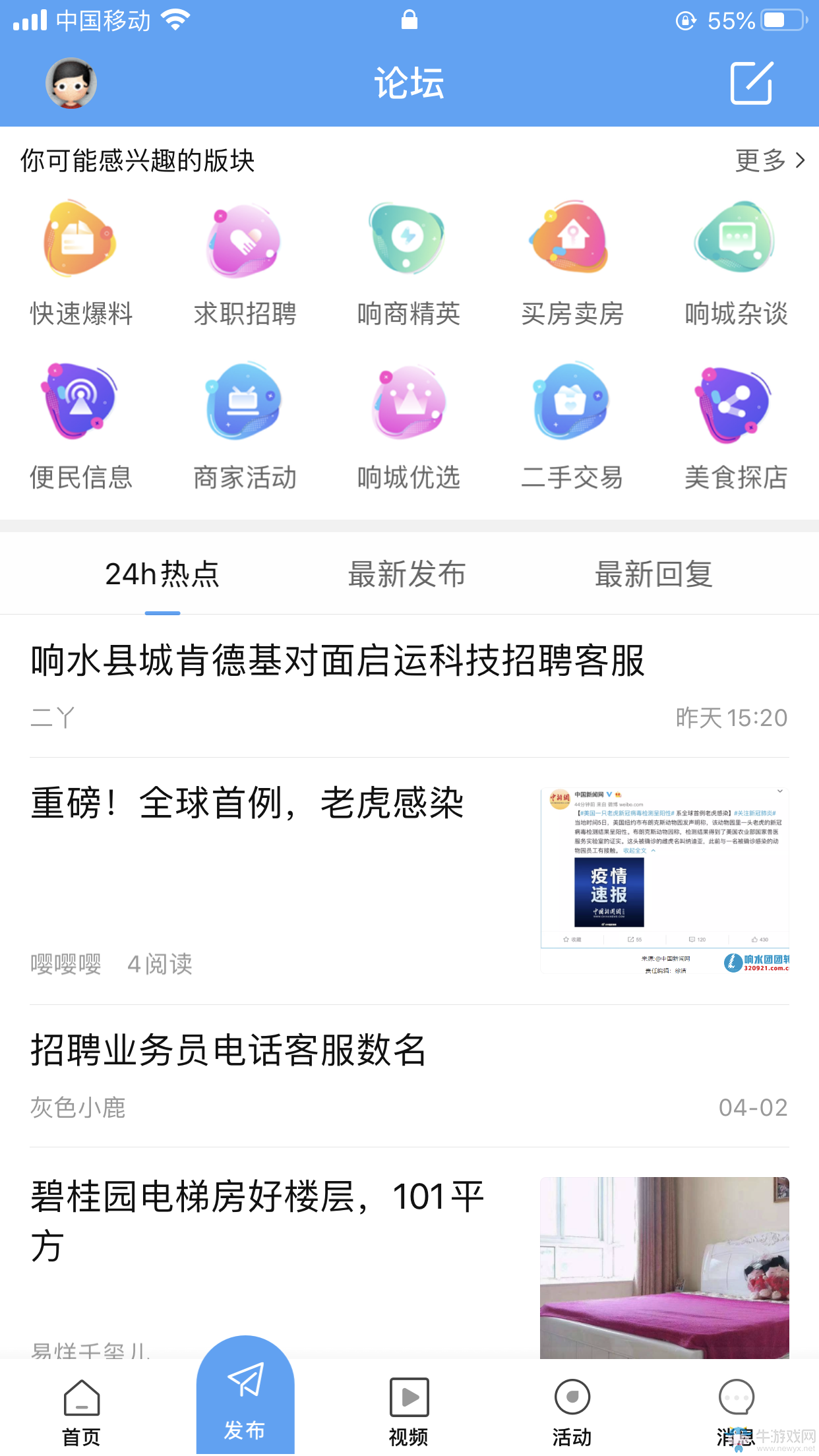
Task: Switch to the 最新回复 tab
Action: click(x=653, y=574)
